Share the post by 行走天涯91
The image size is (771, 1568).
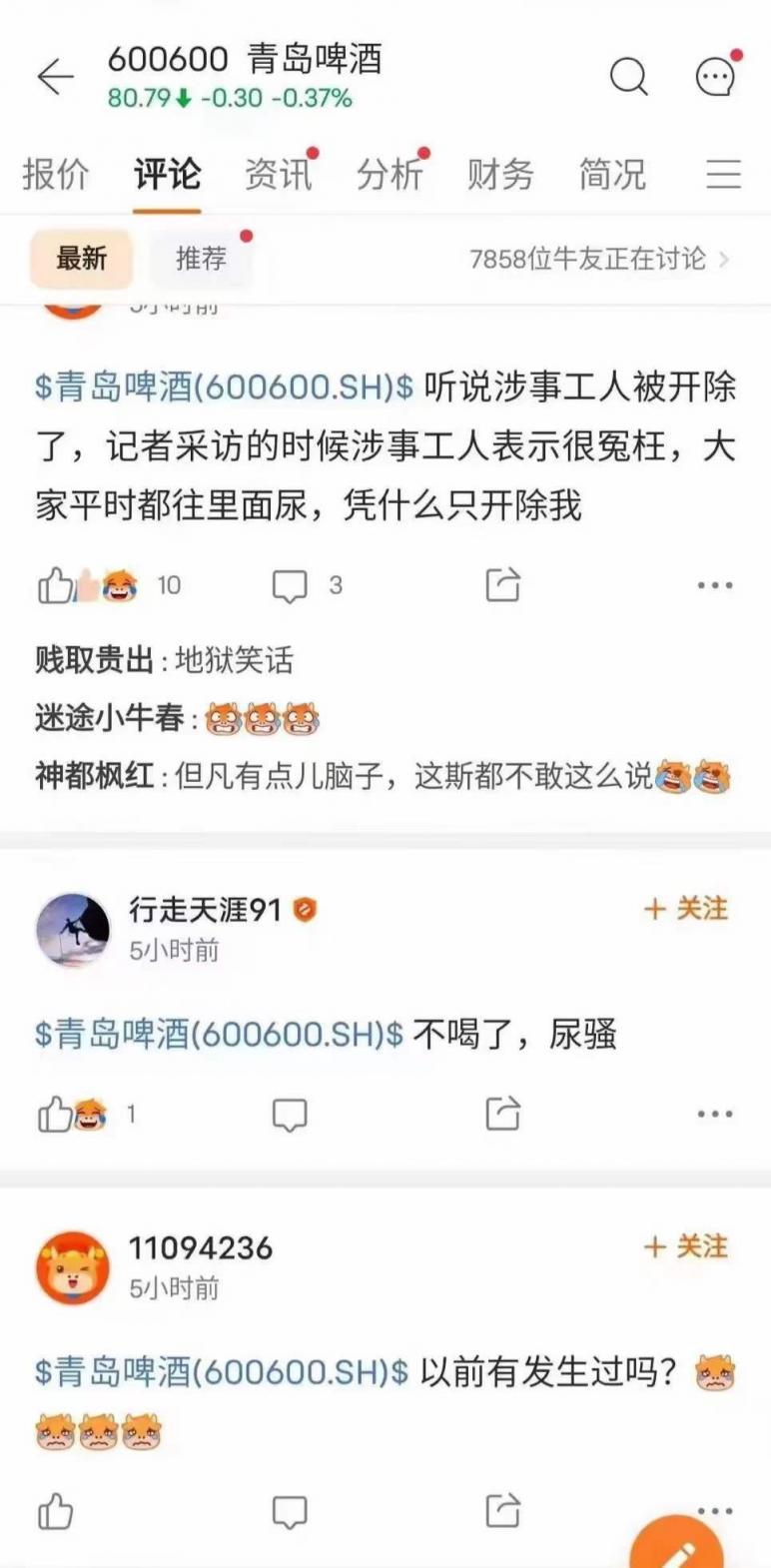point(502,1114)
